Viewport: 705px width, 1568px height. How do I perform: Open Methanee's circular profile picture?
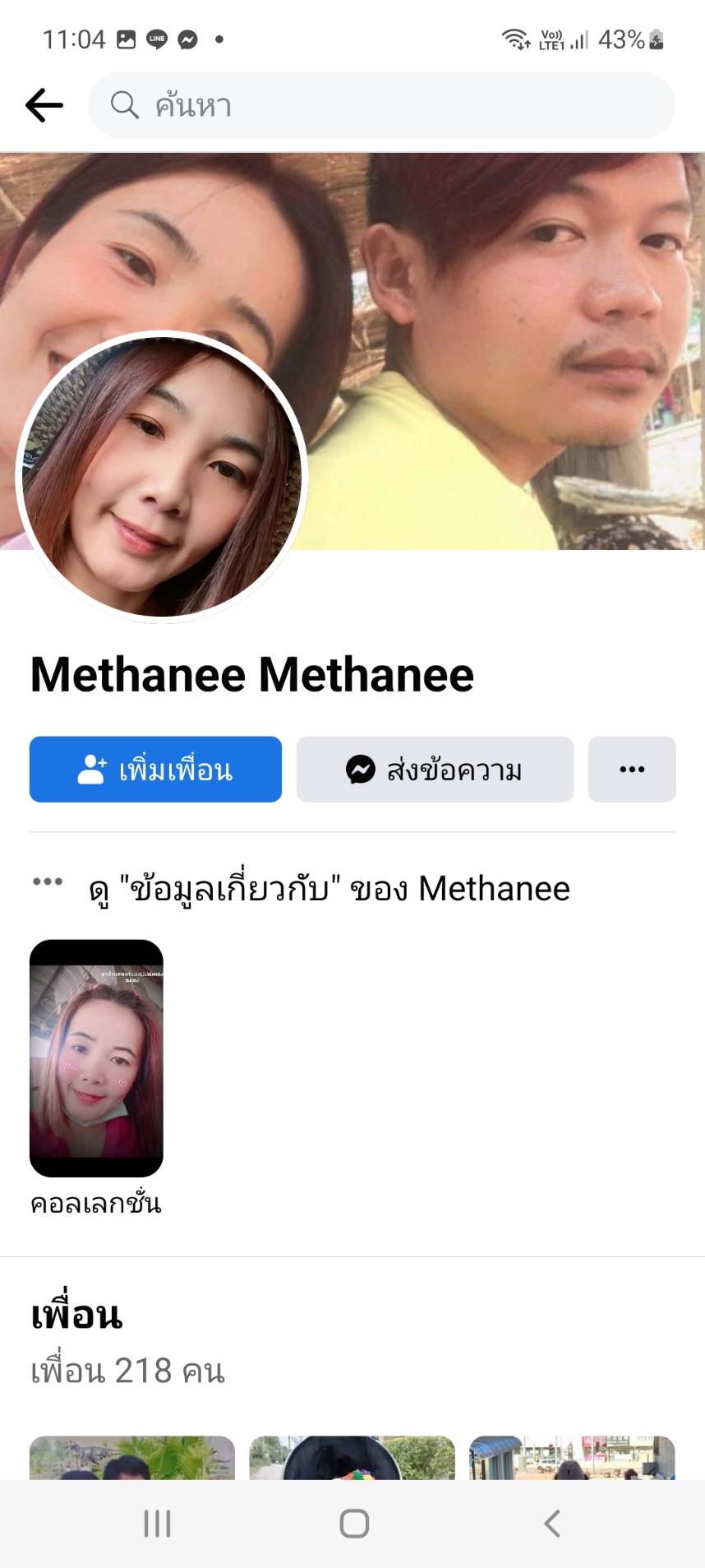pos(162,477)
